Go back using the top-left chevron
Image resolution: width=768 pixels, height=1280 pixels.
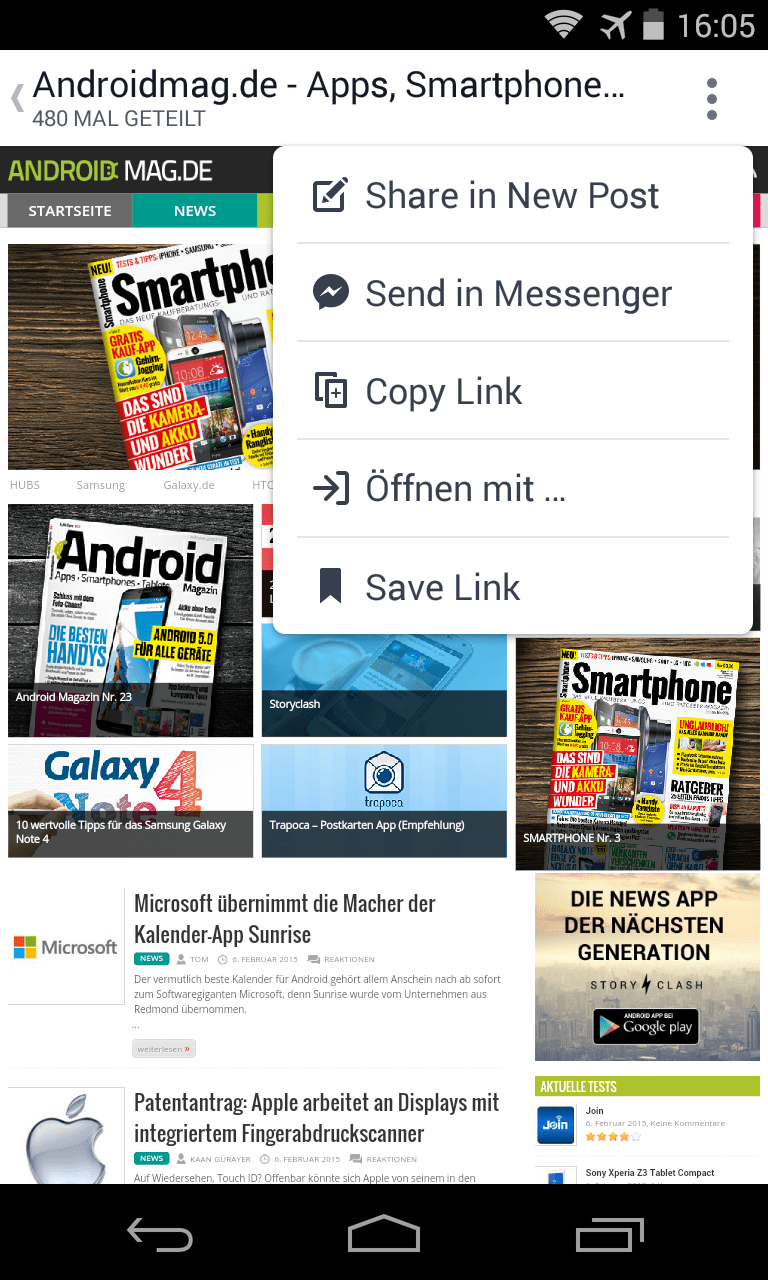17,99
